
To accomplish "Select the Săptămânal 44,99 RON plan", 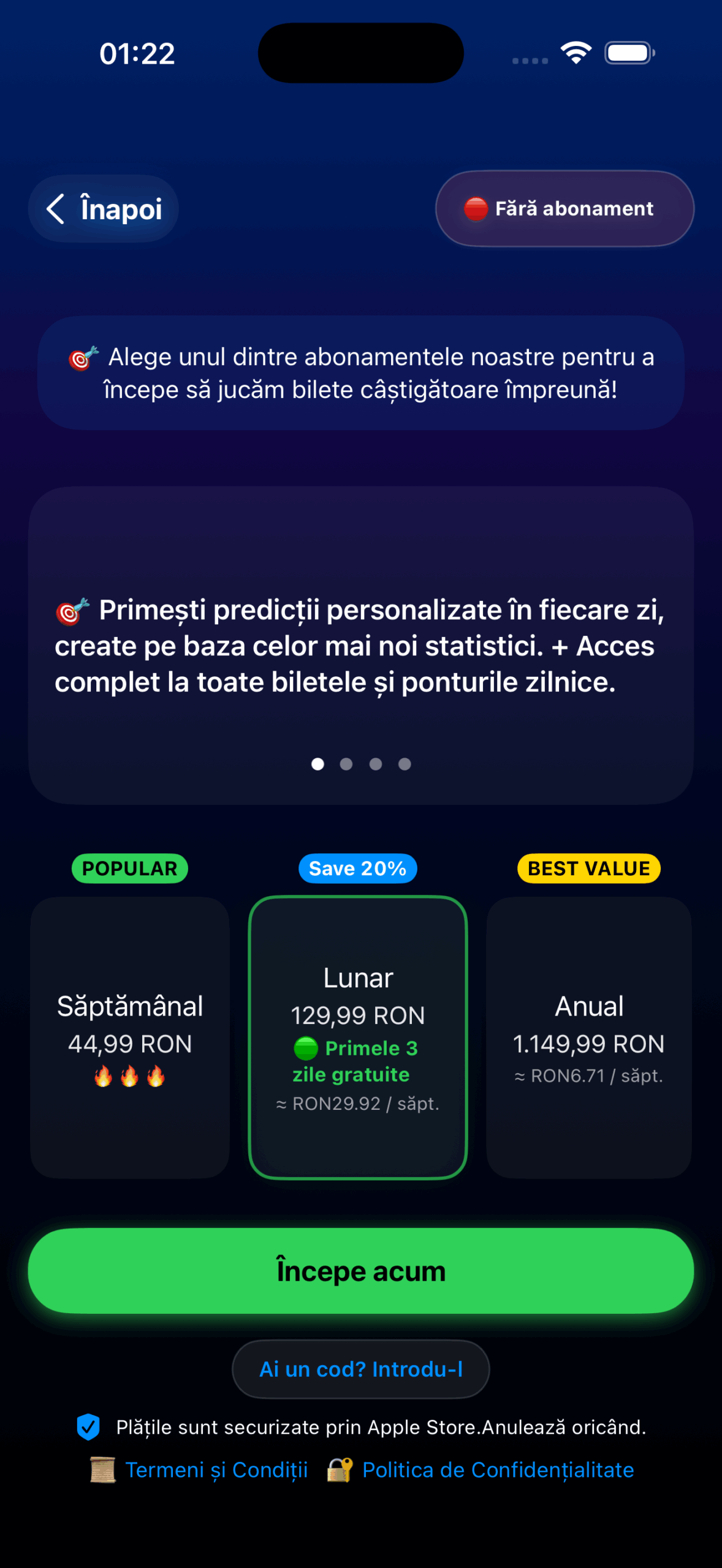I will point(130,1036).
